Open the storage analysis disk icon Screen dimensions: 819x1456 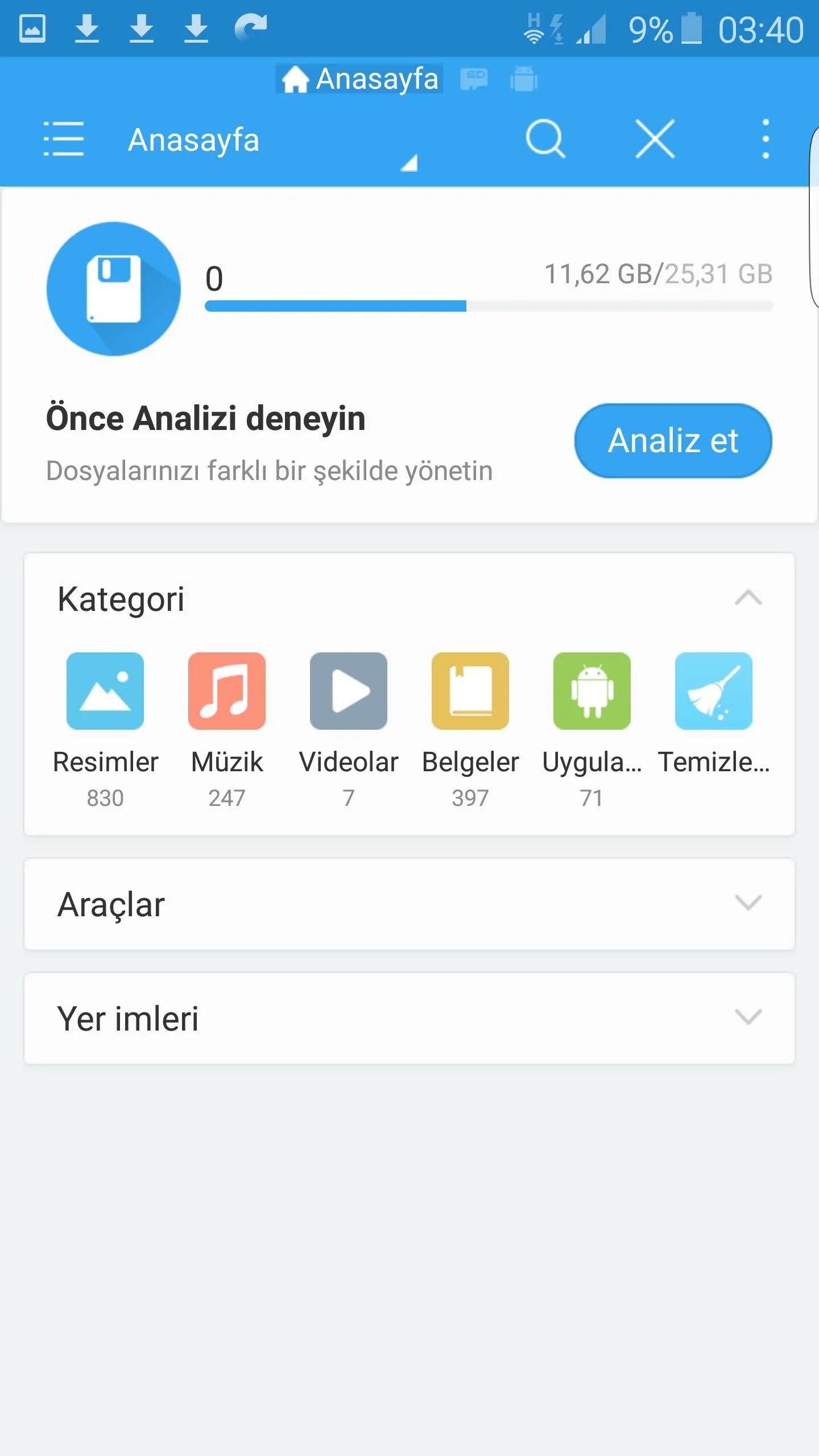coord(114,289)
